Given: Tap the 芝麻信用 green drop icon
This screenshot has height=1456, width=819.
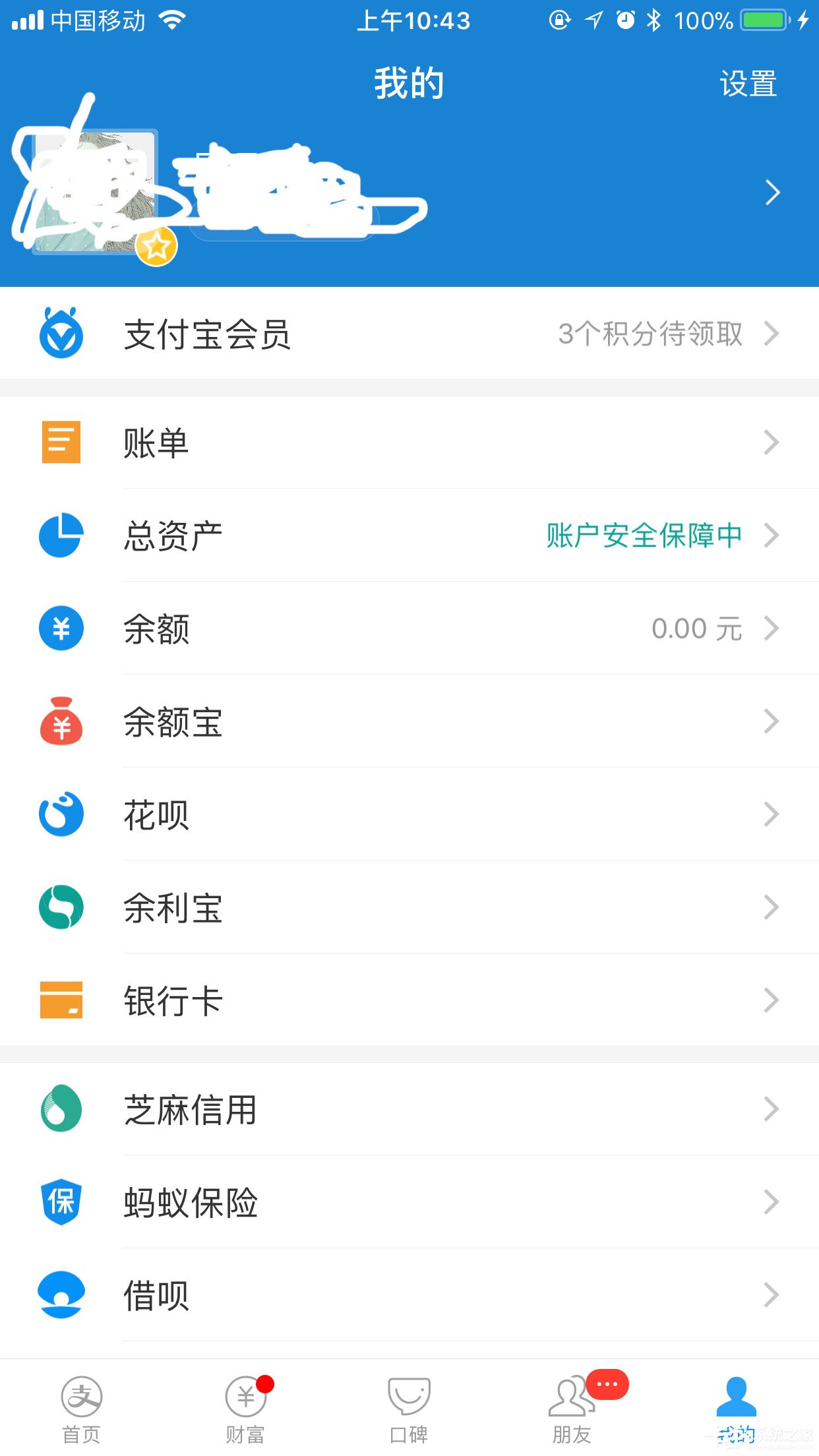Looking at the screenshot, I should click(60, 1110).
